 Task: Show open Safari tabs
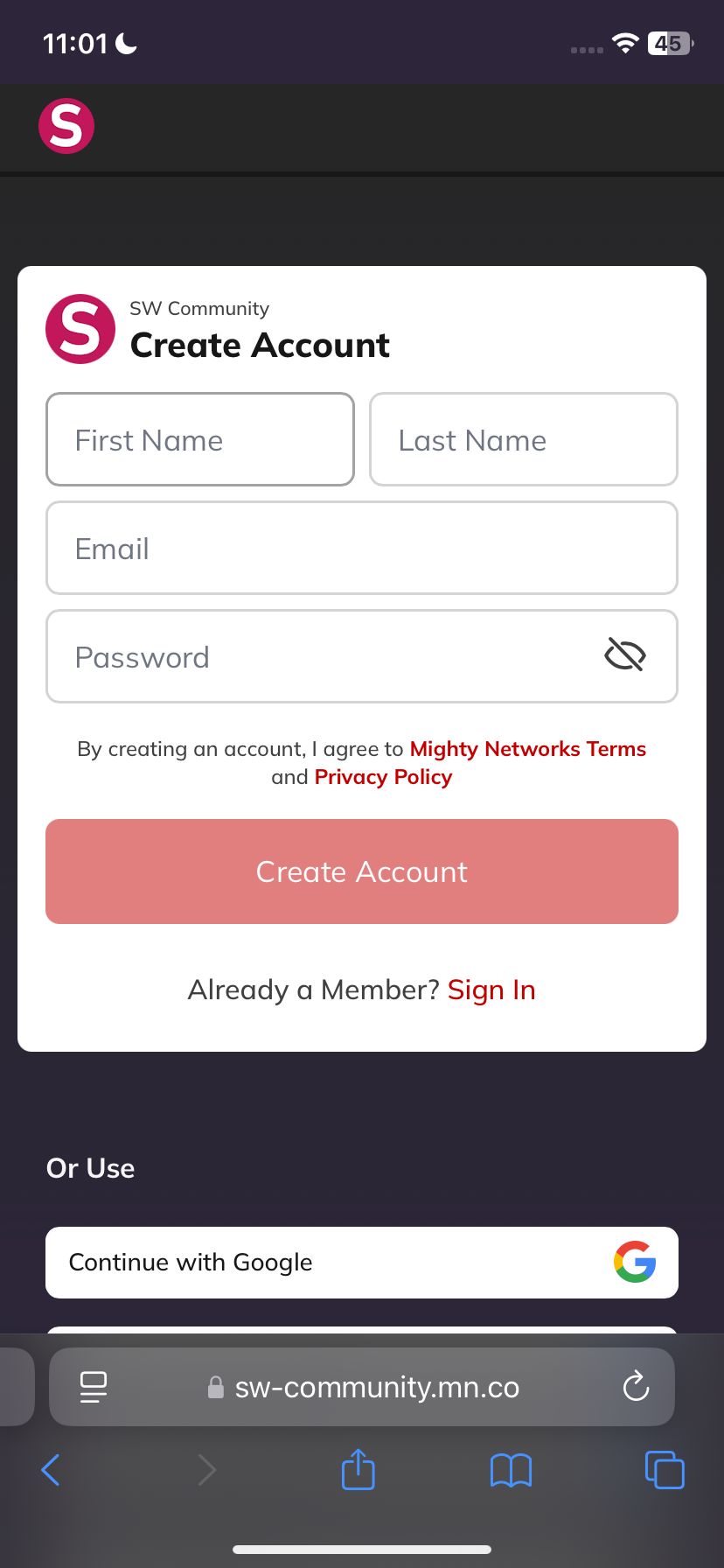[x=665, y=1470]
